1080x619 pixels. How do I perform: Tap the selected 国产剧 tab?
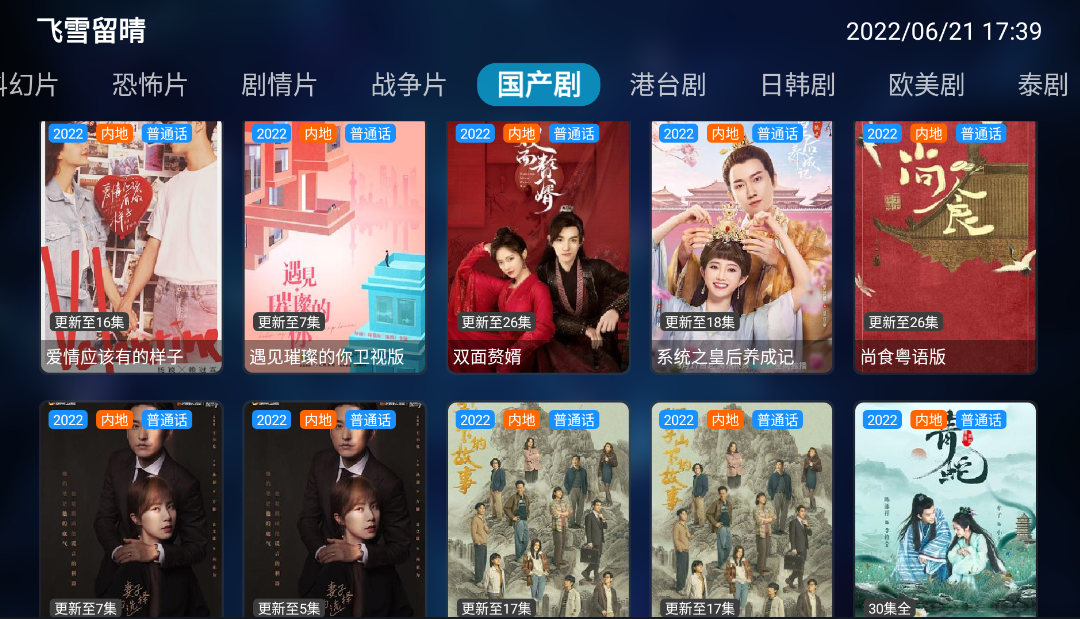click(x=538, y=85)
